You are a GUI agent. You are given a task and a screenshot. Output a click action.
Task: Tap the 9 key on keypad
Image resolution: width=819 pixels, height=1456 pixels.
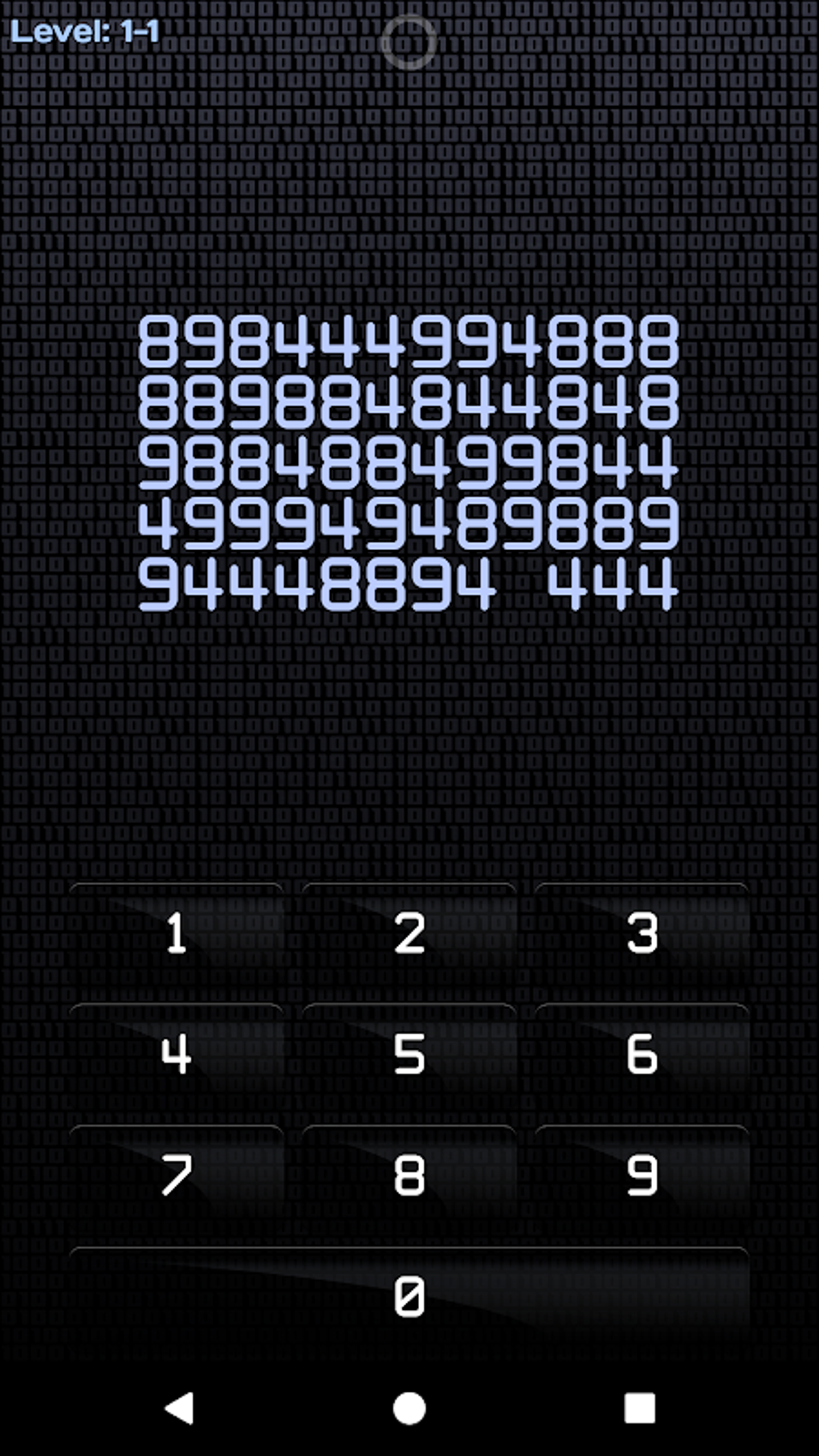[x=642, y=1176]
